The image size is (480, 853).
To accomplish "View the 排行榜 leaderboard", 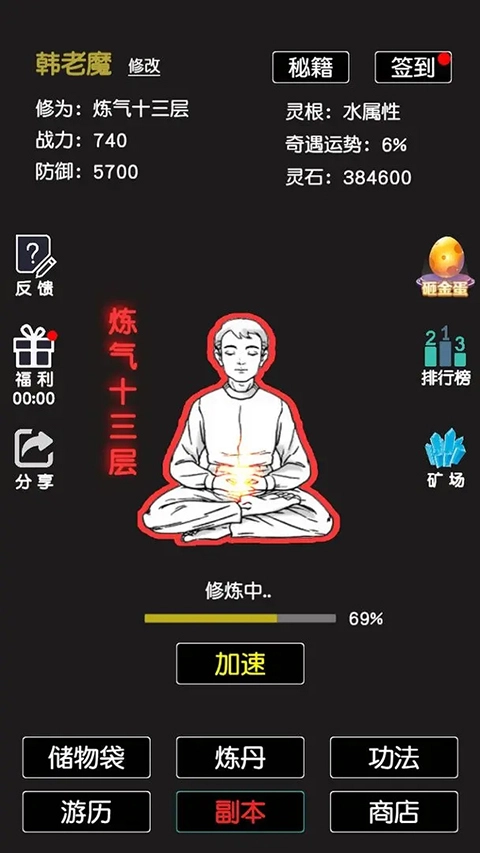I will tap(445, 355).
